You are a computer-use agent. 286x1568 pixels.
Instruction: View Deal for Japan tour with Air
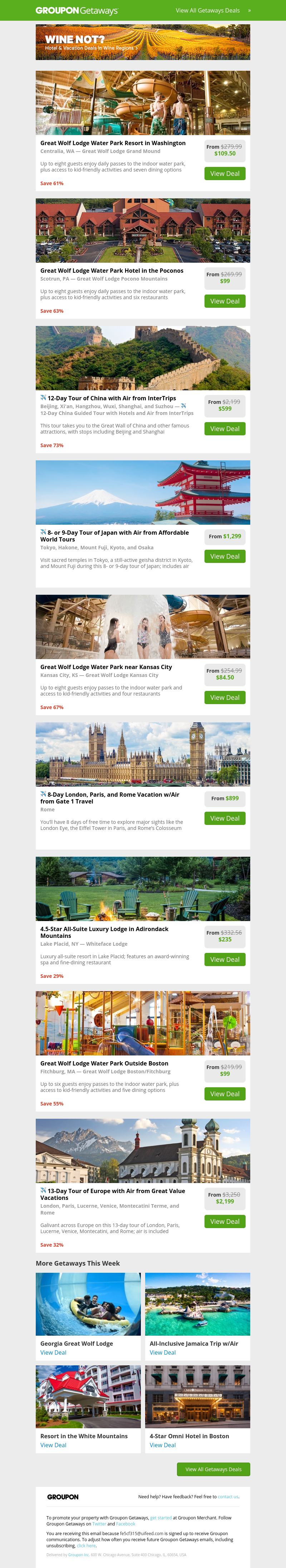pos(225,557)
